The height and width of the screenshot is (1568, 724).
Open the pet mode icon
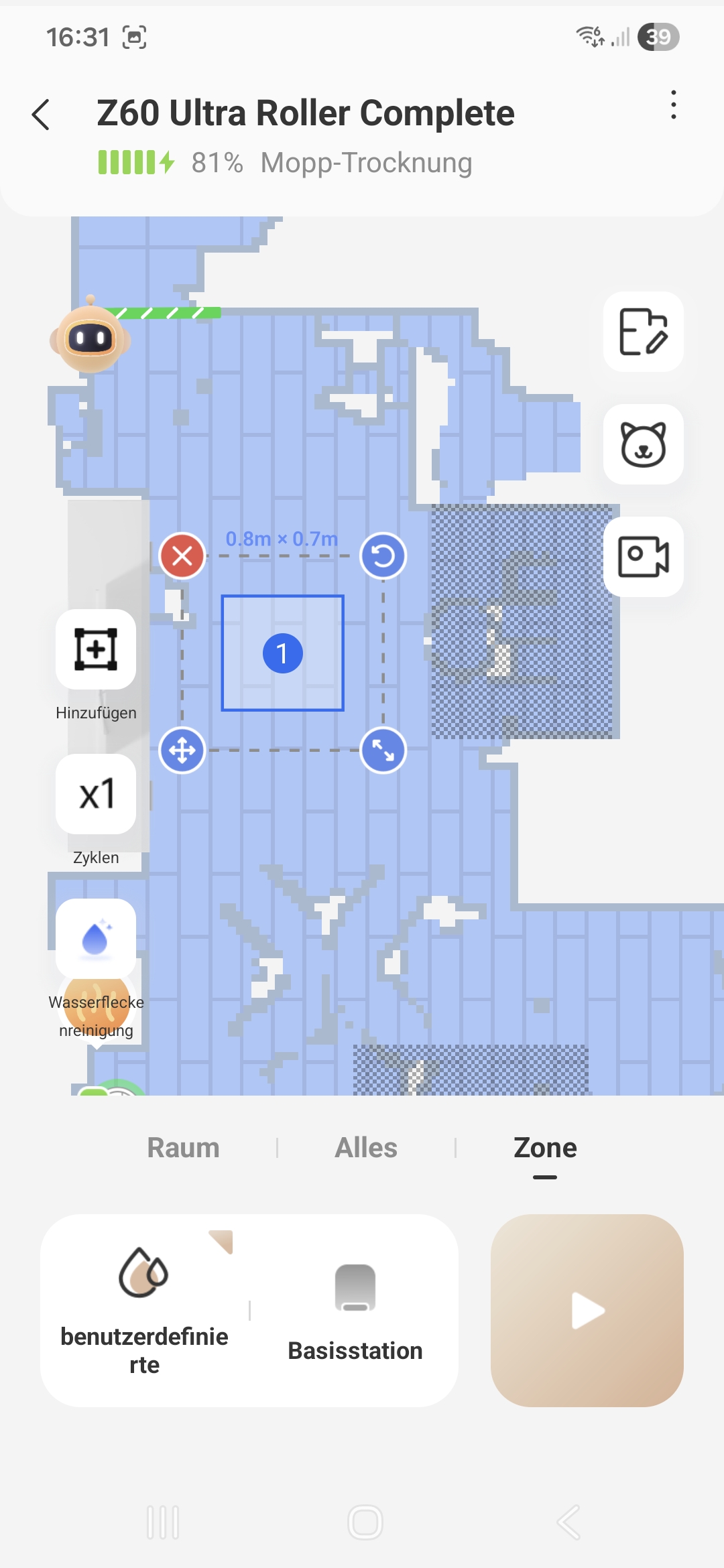point(643,444)
